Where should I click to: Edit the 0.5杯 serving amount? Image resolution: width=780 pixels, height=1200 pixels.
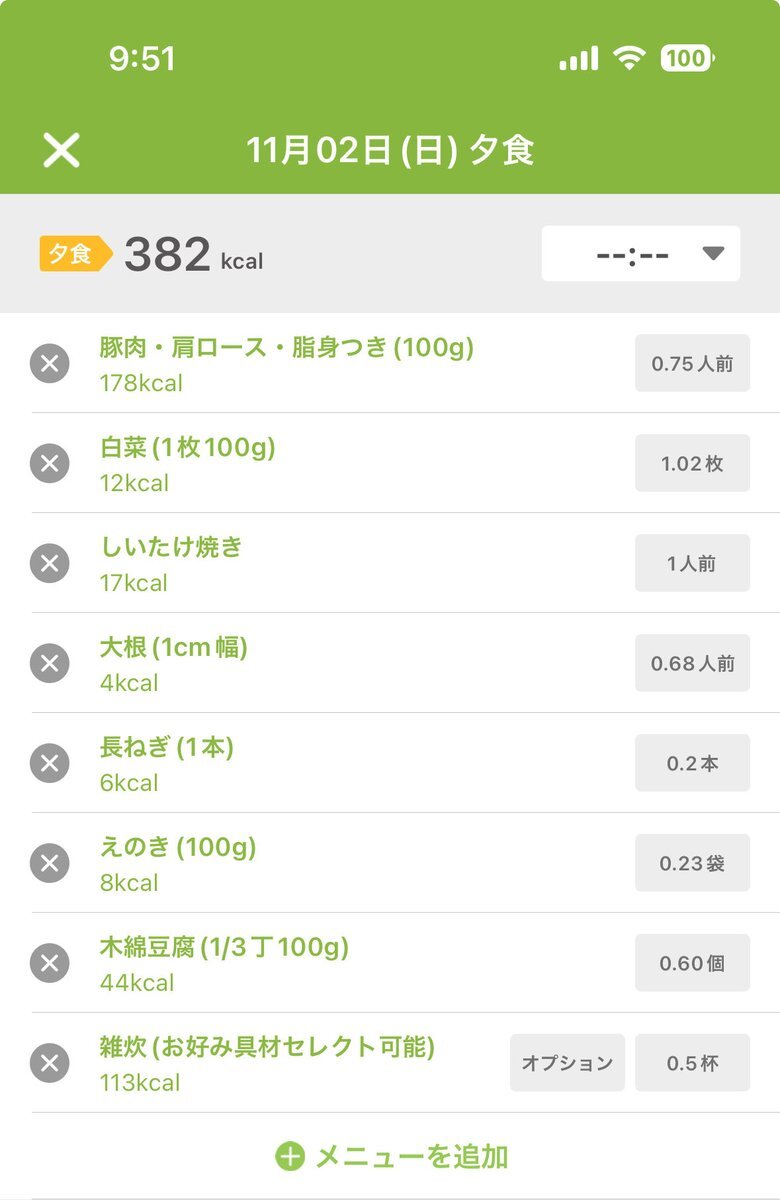coord(692,1063)
